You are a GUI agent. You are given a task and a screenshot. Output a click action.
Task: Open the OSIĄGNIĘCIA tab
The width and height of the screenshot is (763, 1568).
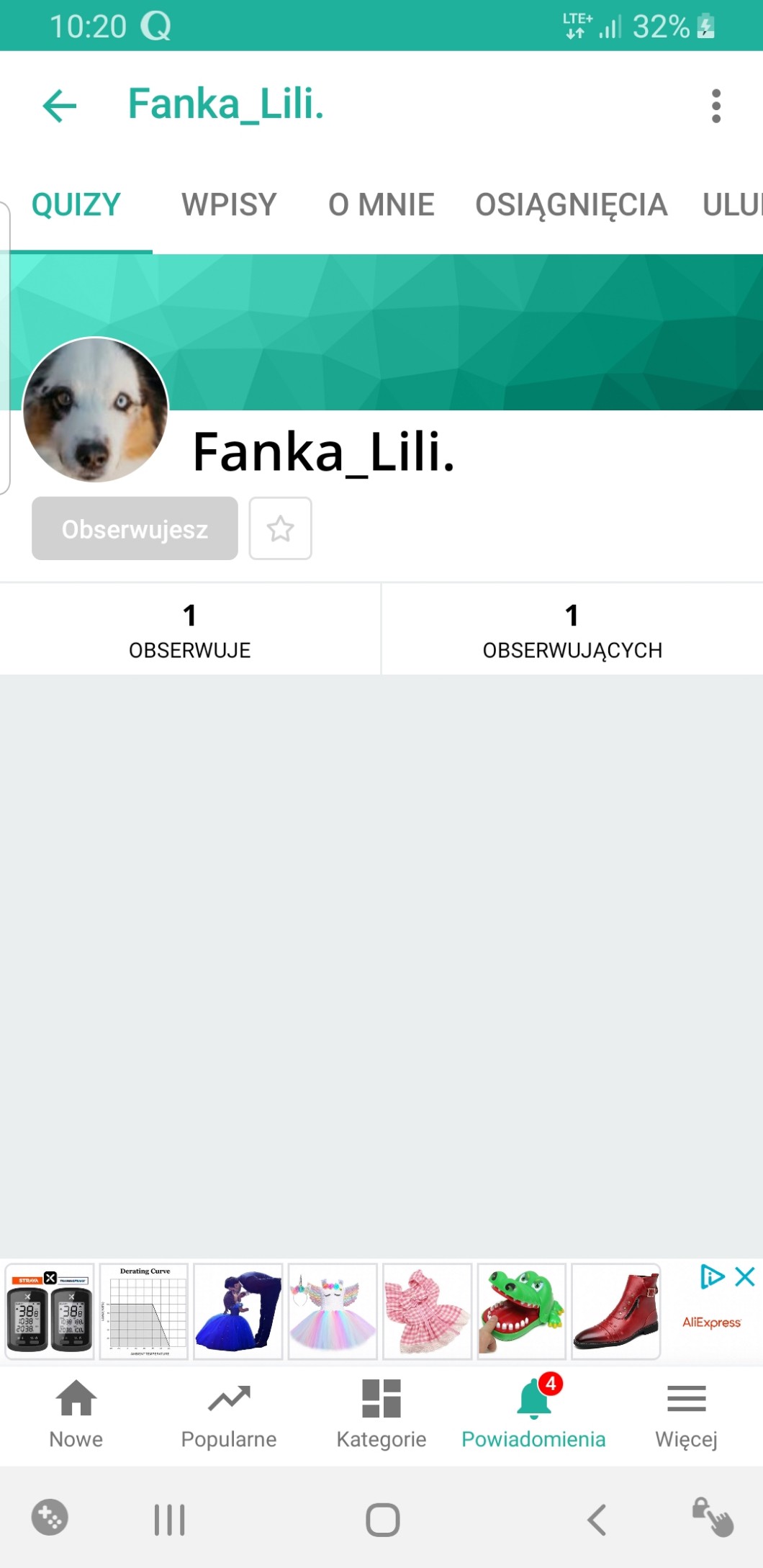pyautogui.click(x=571, y=205)
